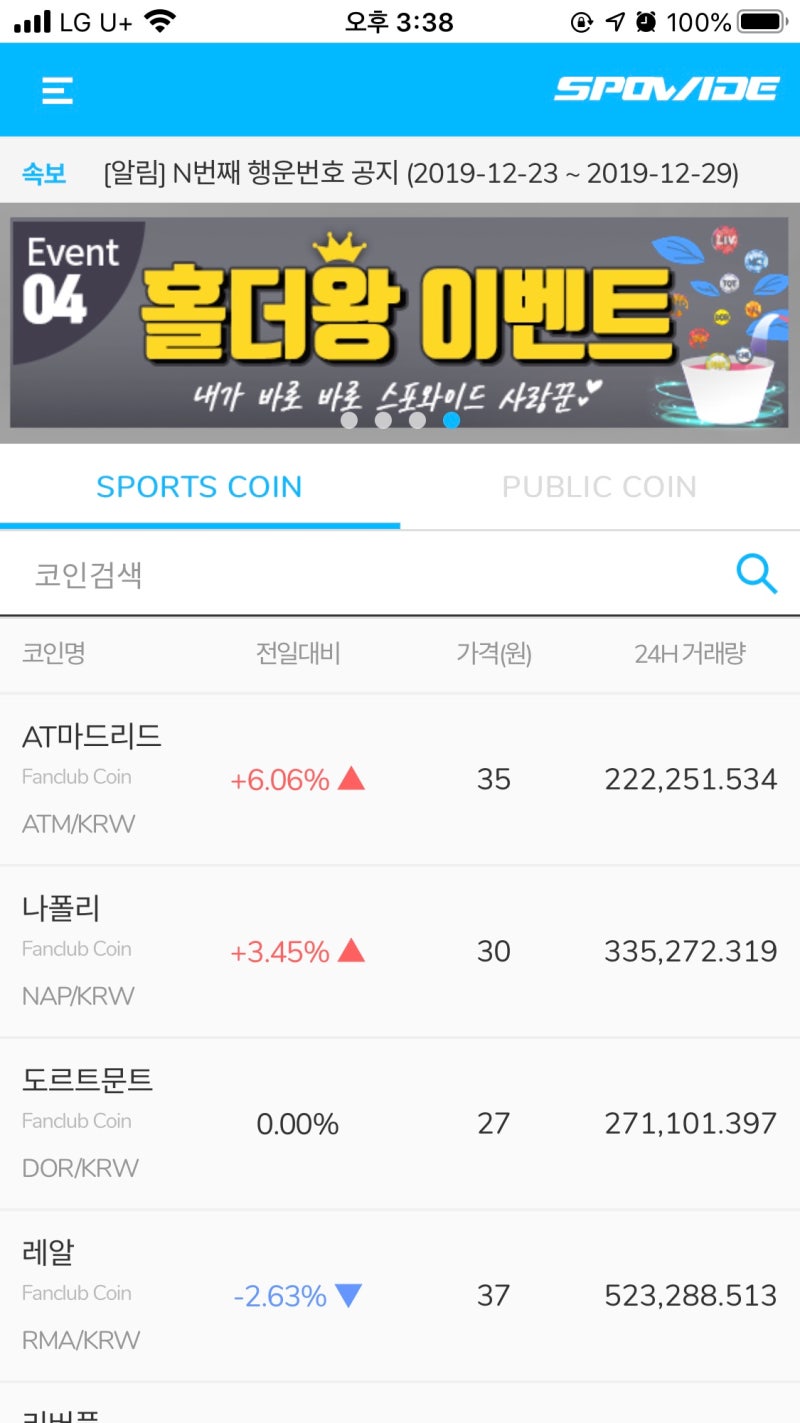This screenshot has height=1423, width=800.
Task: Tap the search magnifier icon
Action: pos(757,574)
